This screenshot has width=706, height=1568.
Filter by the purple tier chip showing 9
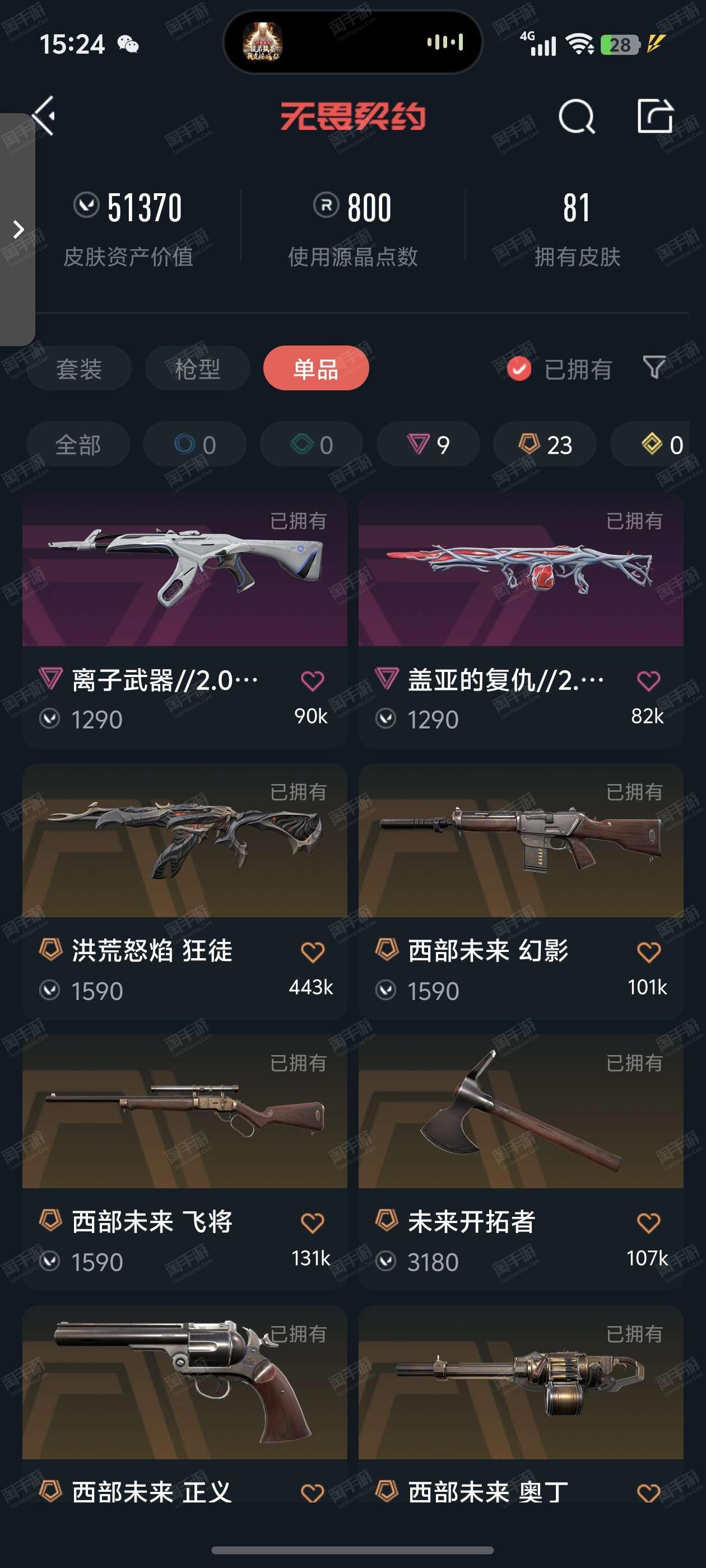coord(428,445)
